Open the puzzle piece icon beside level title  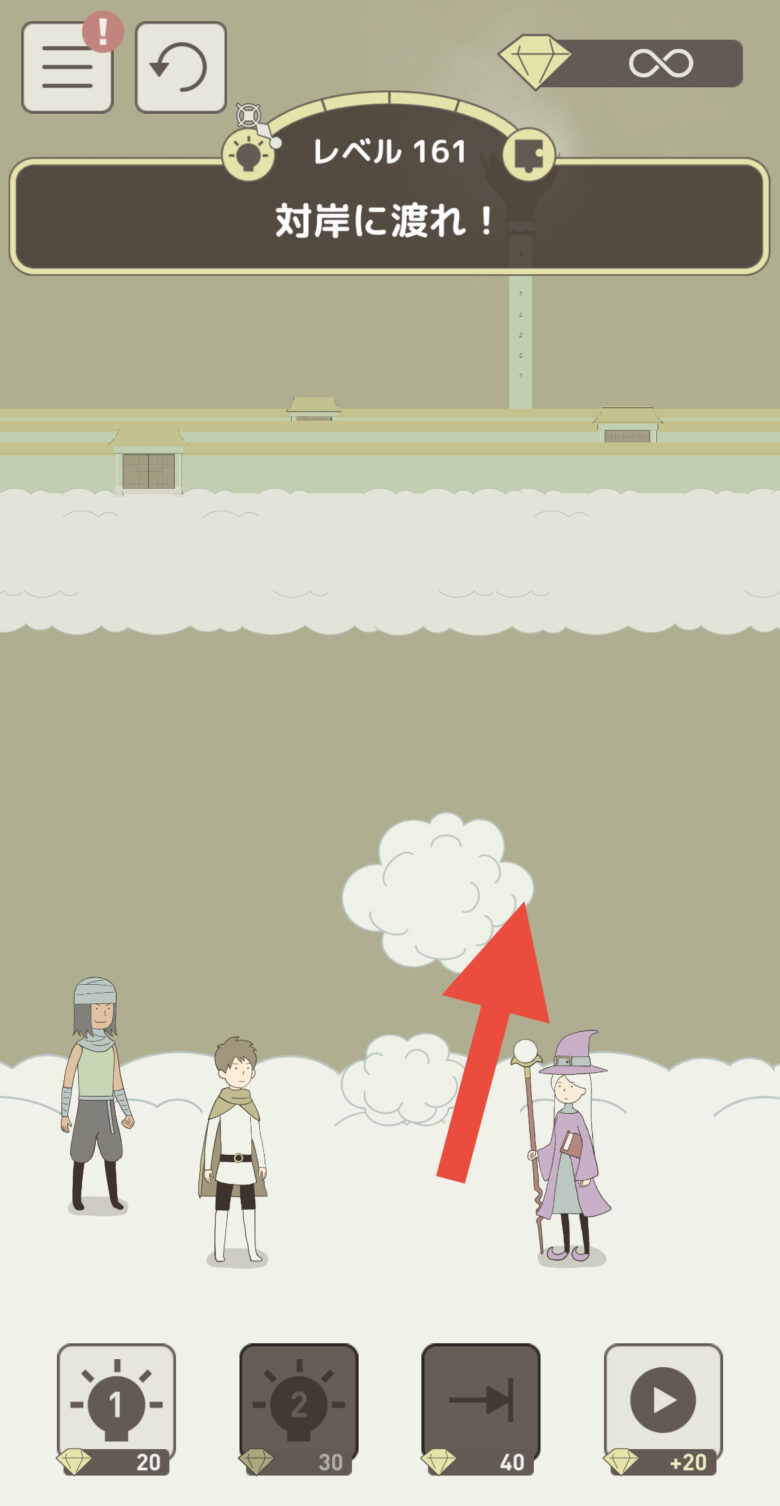(x=527, y=155)
